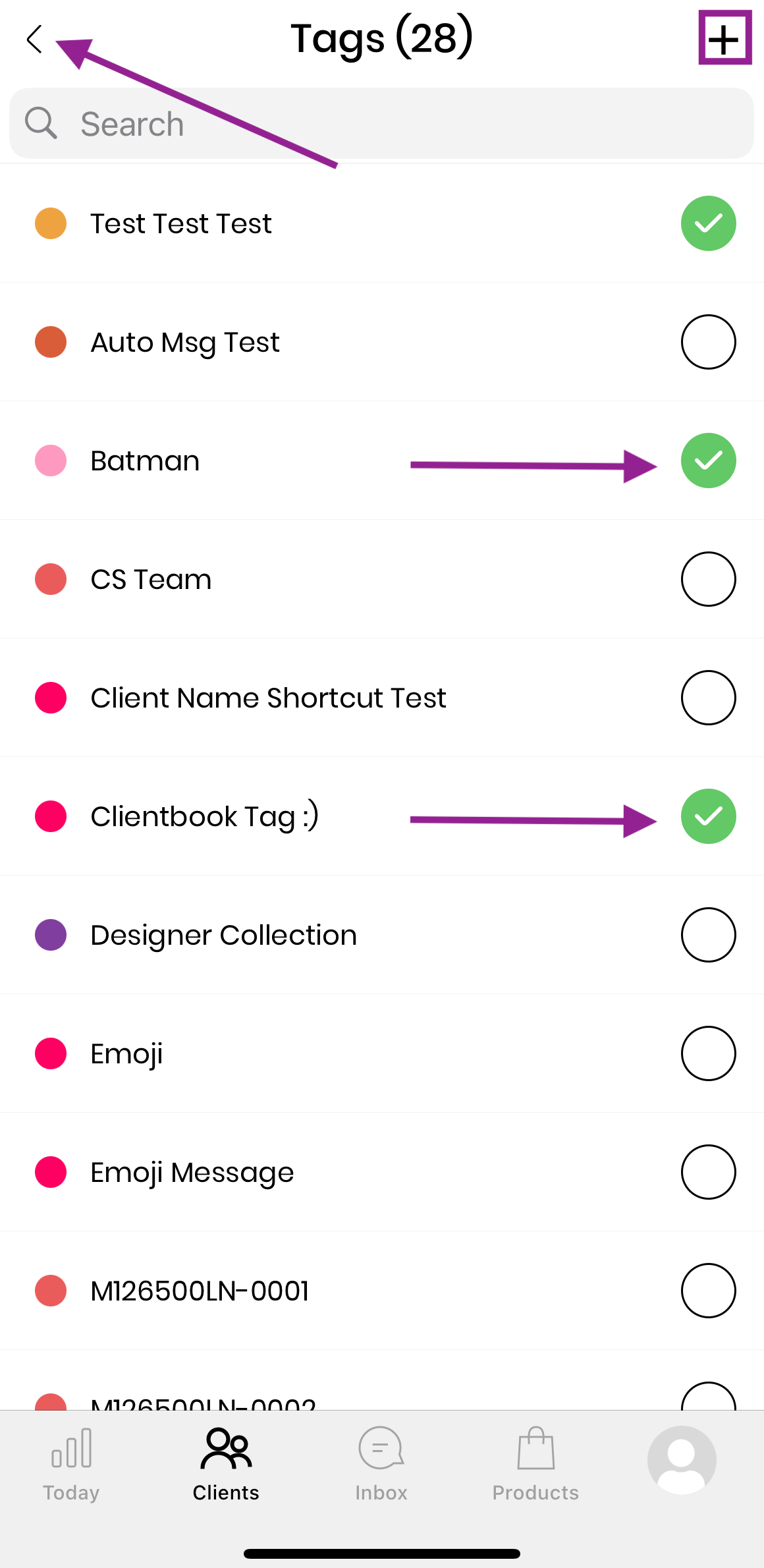Screen dimensions: 764x1568
Task: Open the Products tab
Action: click(535, 1464)
